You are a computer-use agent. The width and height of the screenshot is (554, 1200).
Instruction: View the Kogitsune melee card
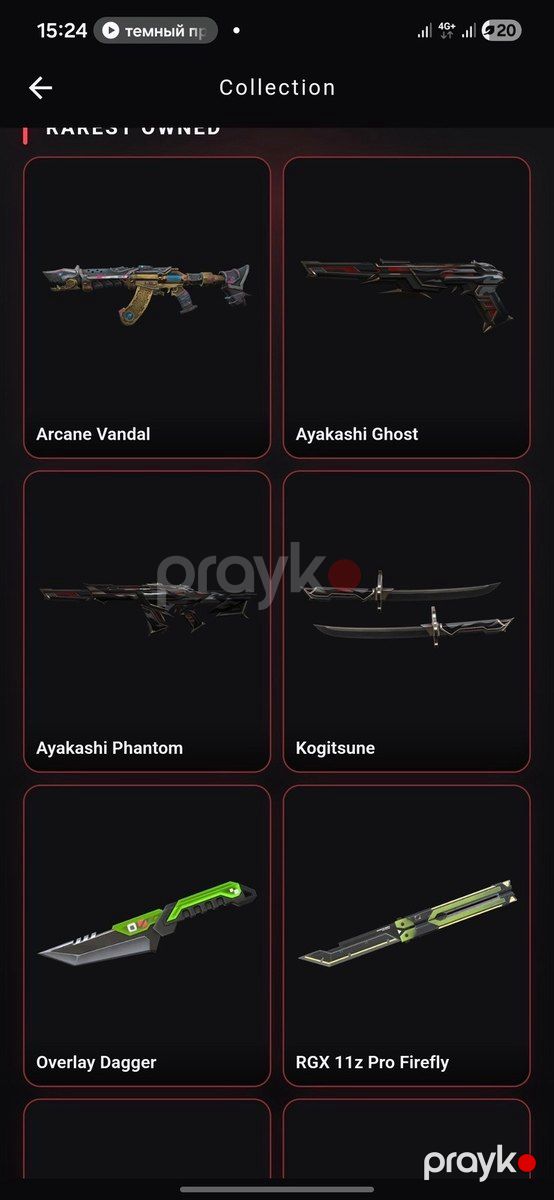[407, 622]
